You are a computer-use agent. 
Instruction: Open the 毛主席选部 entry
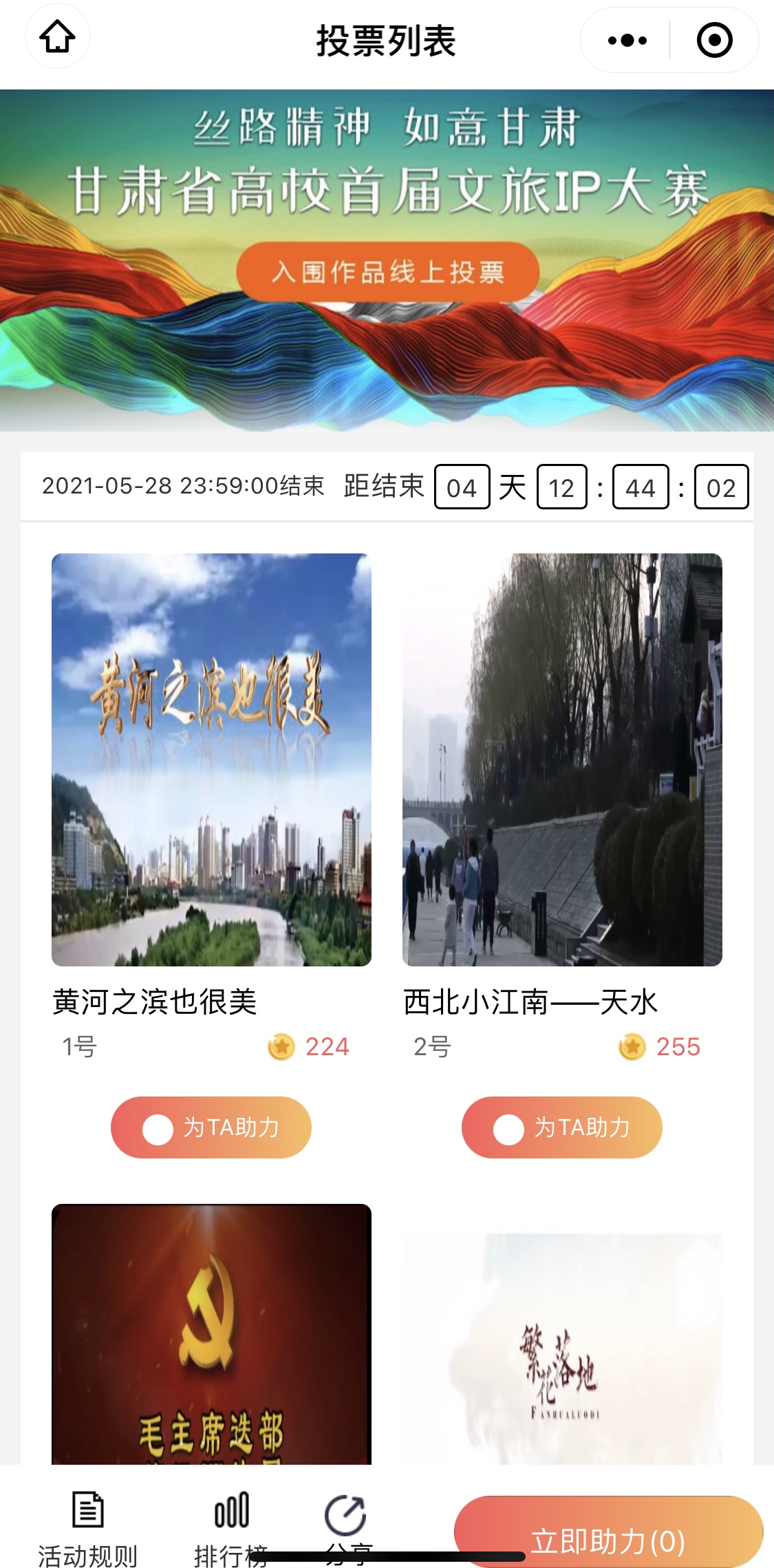(211, 1335)
